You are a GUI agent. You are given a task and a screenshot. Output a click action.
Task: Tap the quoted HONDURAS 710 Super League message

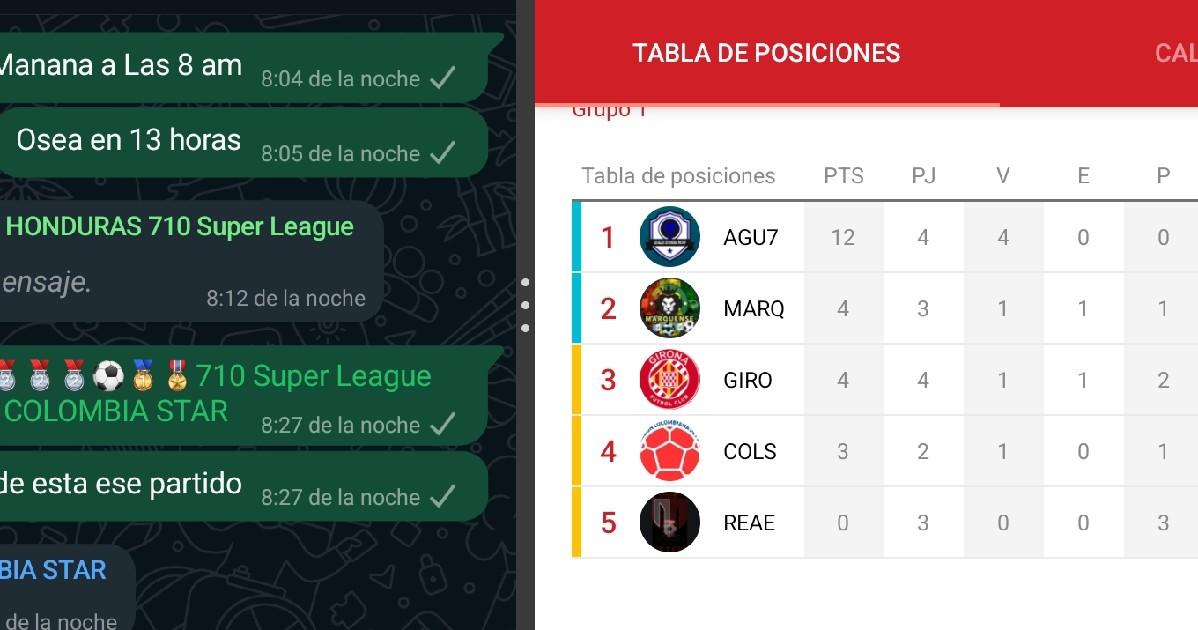(x=180, y=227)
